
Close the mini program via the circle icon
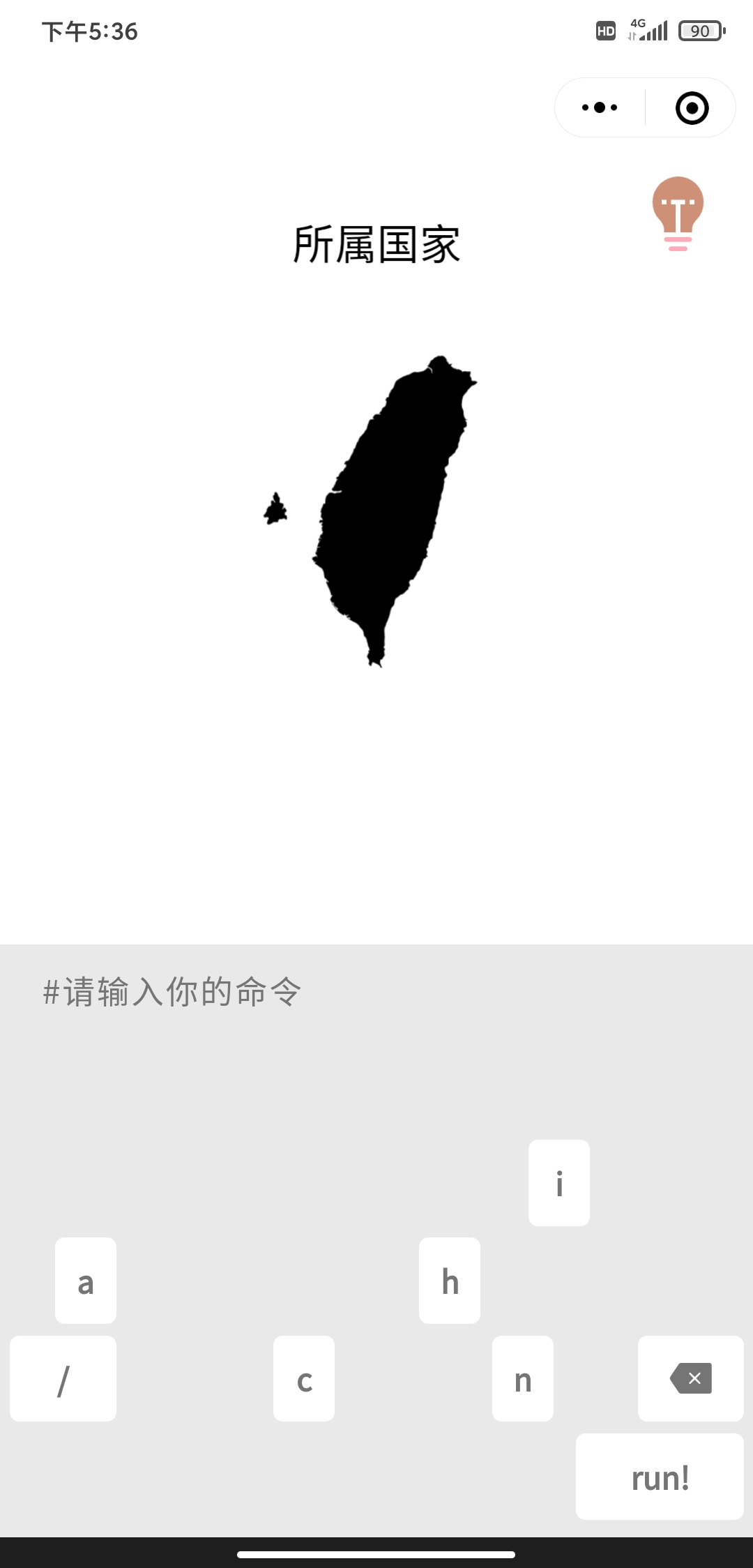pyautogui.click(x=692, y=108)
